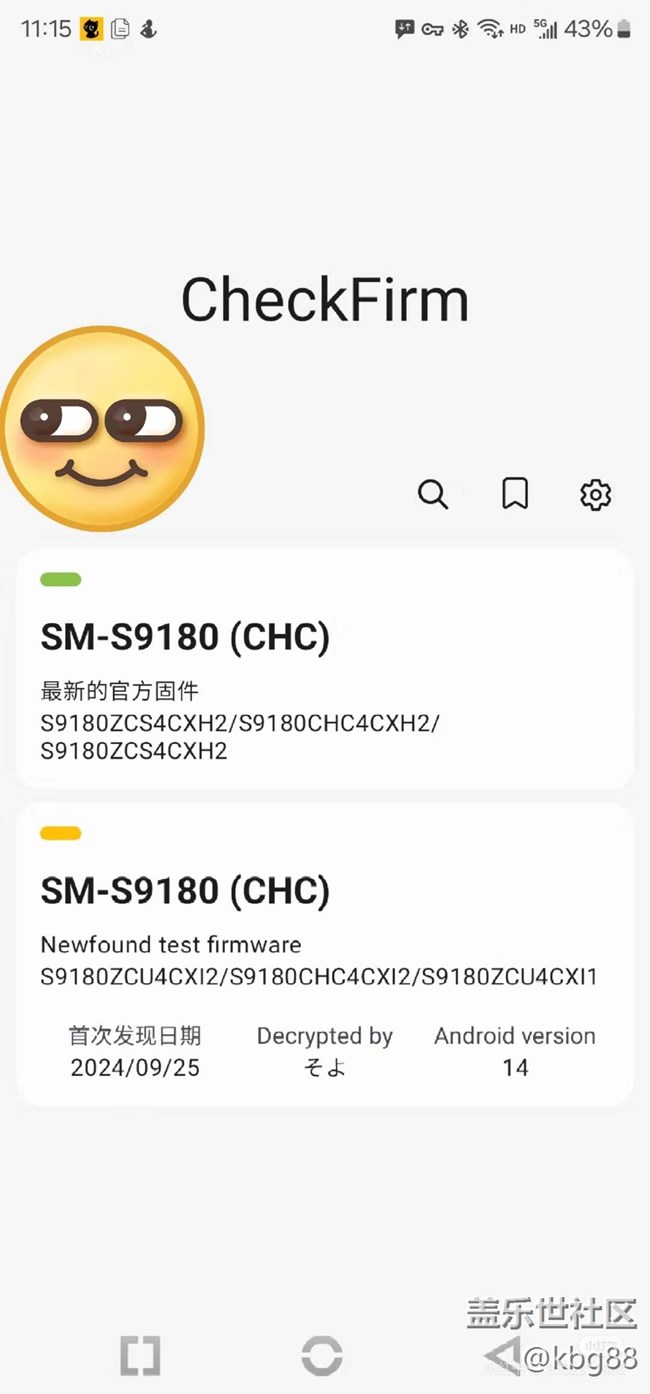Screen dimensions: 650x1394
Task: Go to the home screen
Action: tap(322, 1356)
